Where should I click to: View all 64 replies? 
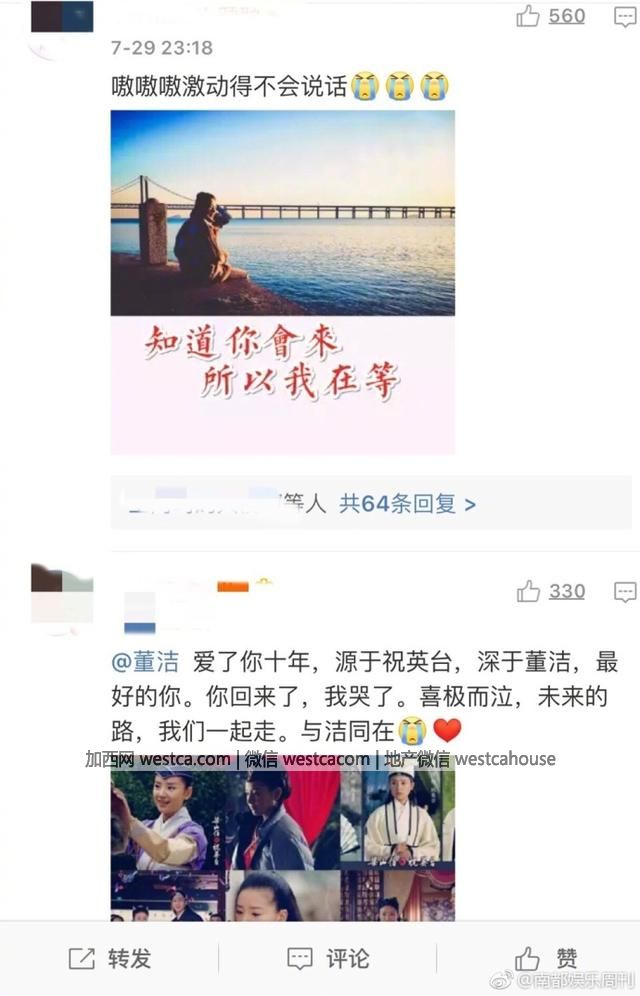pyautogui.click(x=407, y=504)
